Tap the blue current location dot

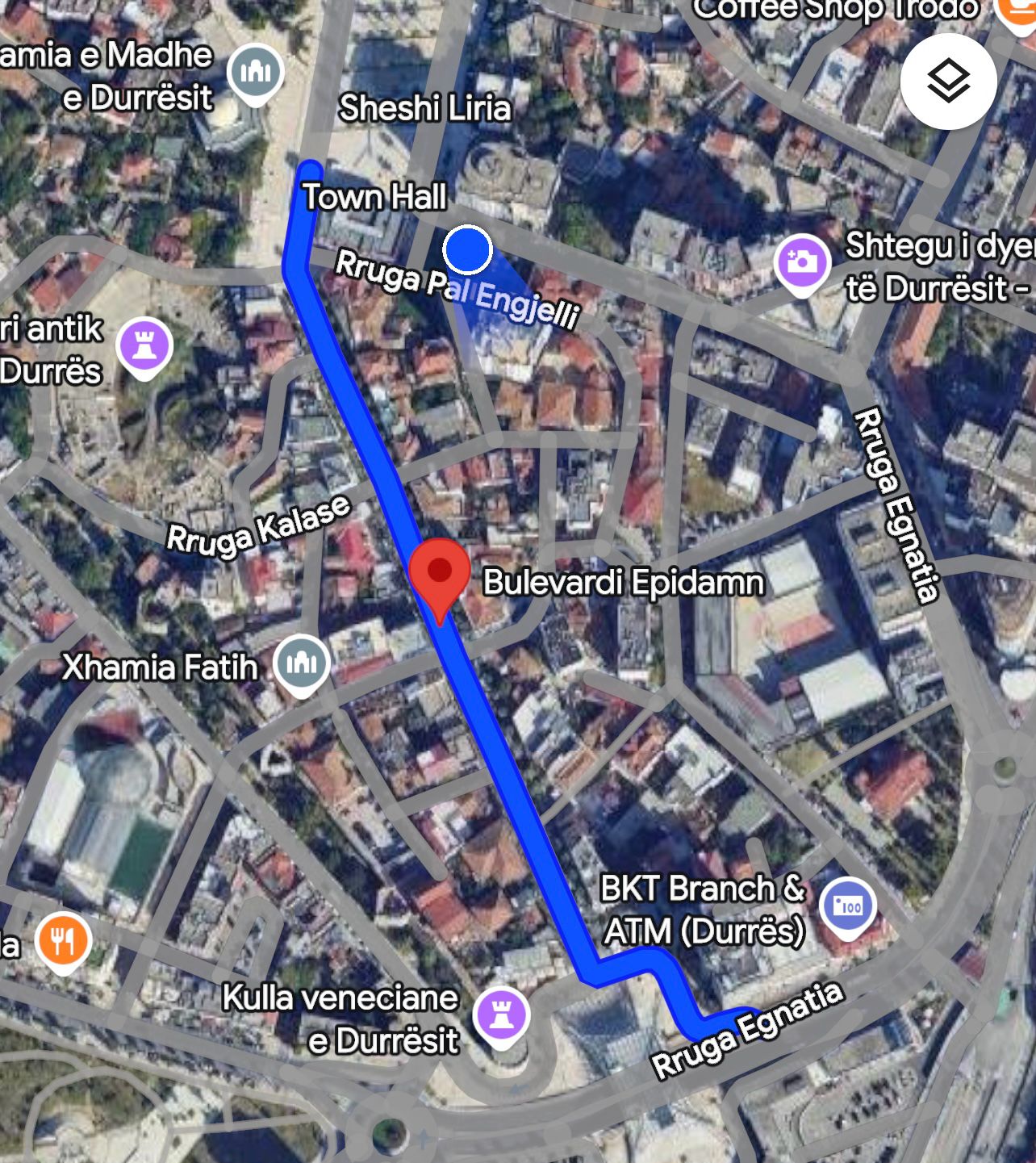pos(467,250)
